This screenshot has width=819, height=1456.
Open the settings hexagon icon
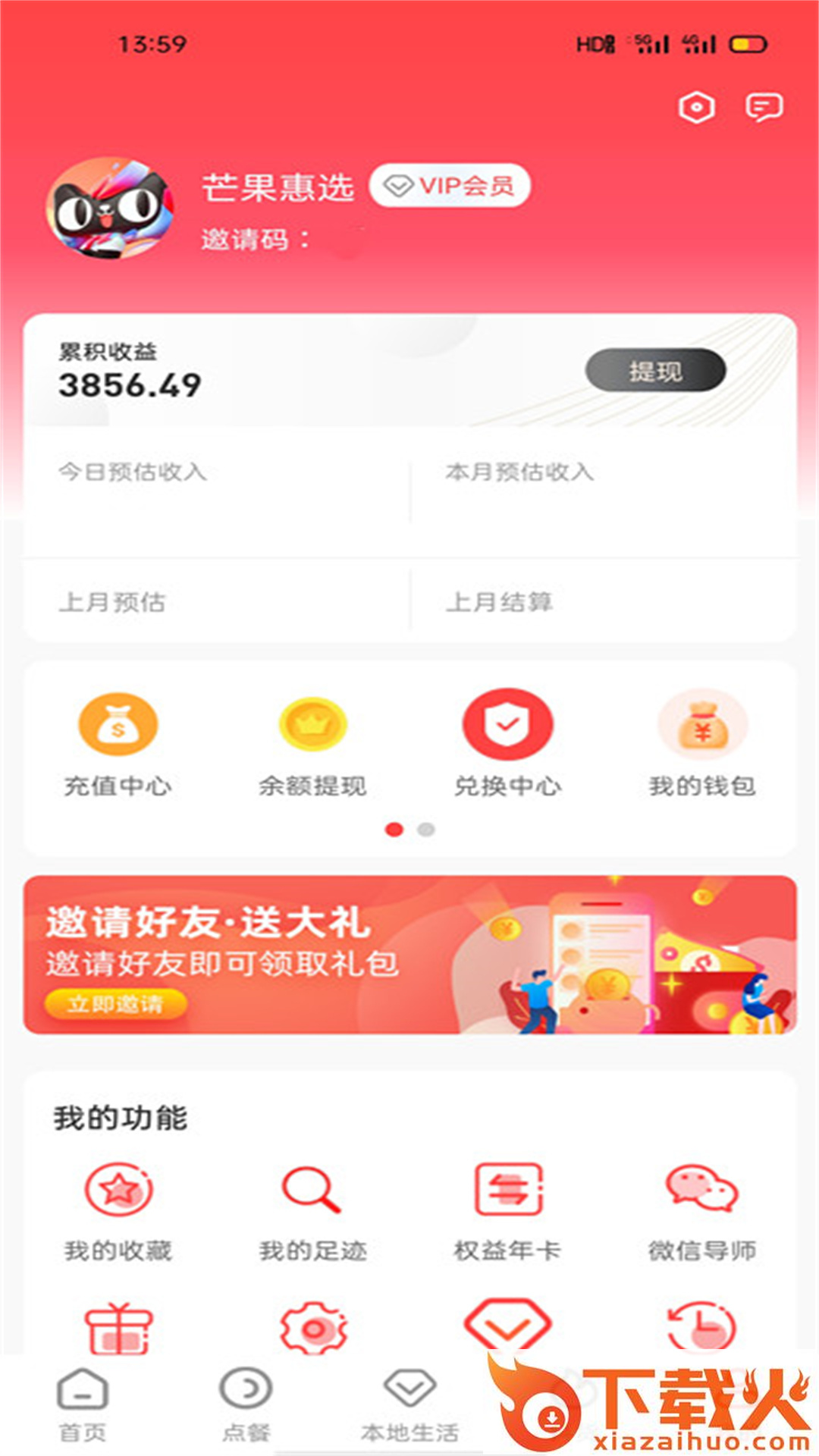tap(696, 107)
